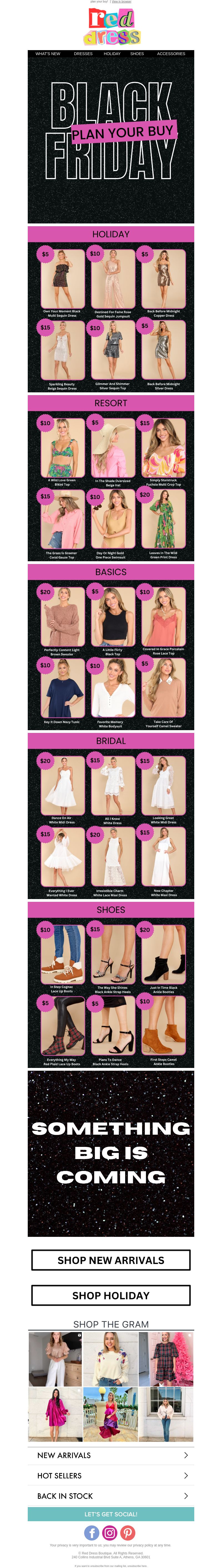Select the Holiday tab in top navigation
222x1568 pixels.
pyautogui.click(x=112, y=53)
